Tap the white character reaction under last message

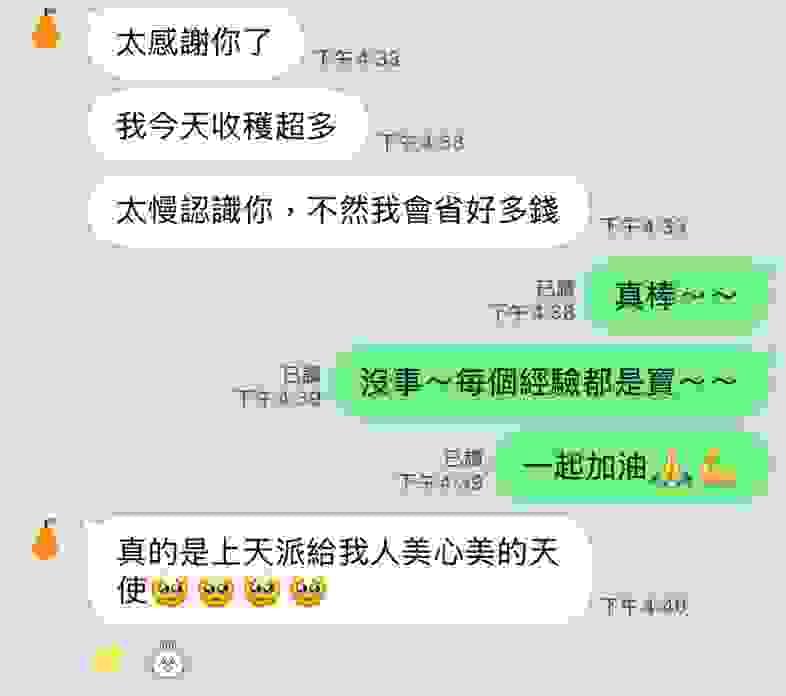(x=167, y=660)
